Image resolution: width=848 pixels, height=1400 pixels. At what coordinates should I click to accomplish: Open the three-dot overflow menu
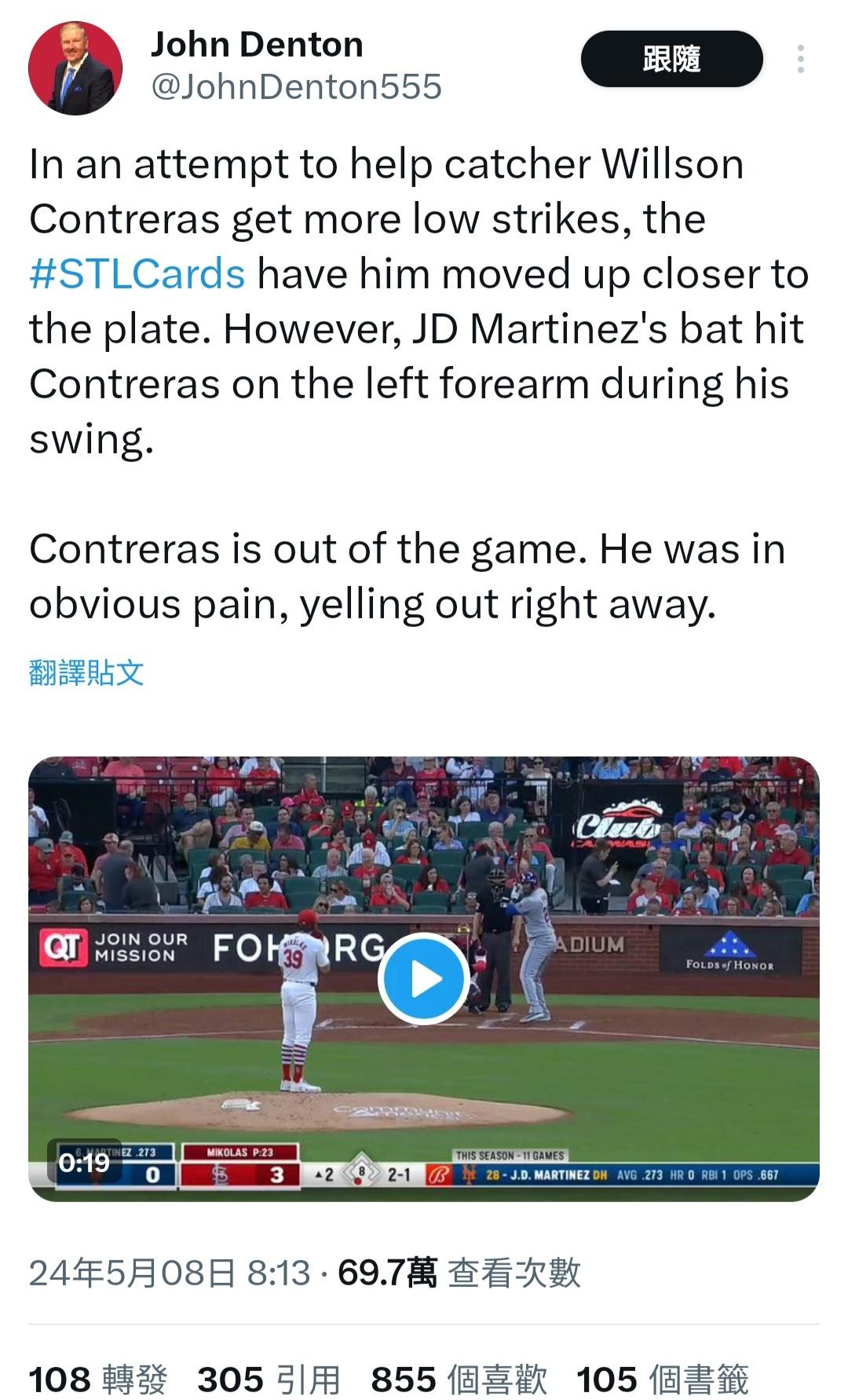click(800, 59)
